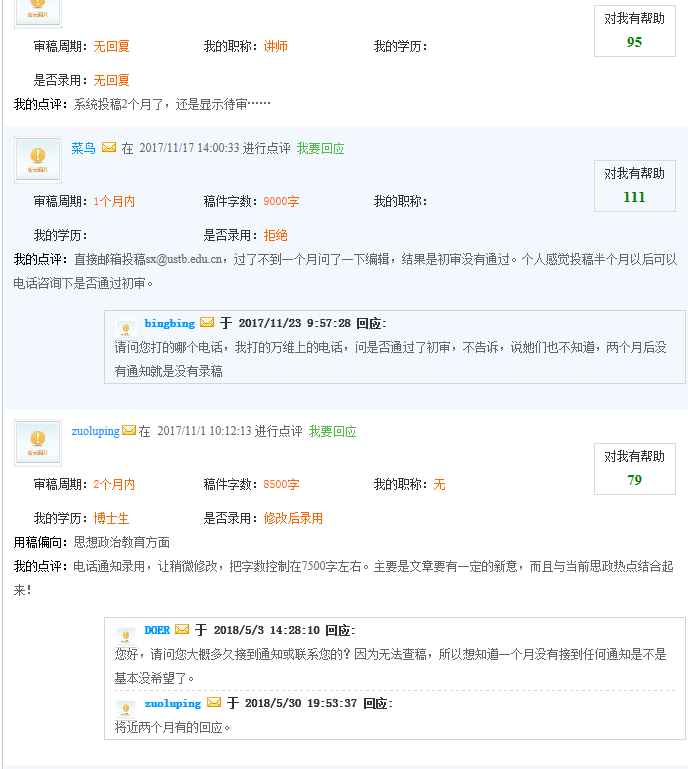688x769 pixels.
Task: Send a message to 菜鸟 via the mail icon
Action: coord(108,148)
